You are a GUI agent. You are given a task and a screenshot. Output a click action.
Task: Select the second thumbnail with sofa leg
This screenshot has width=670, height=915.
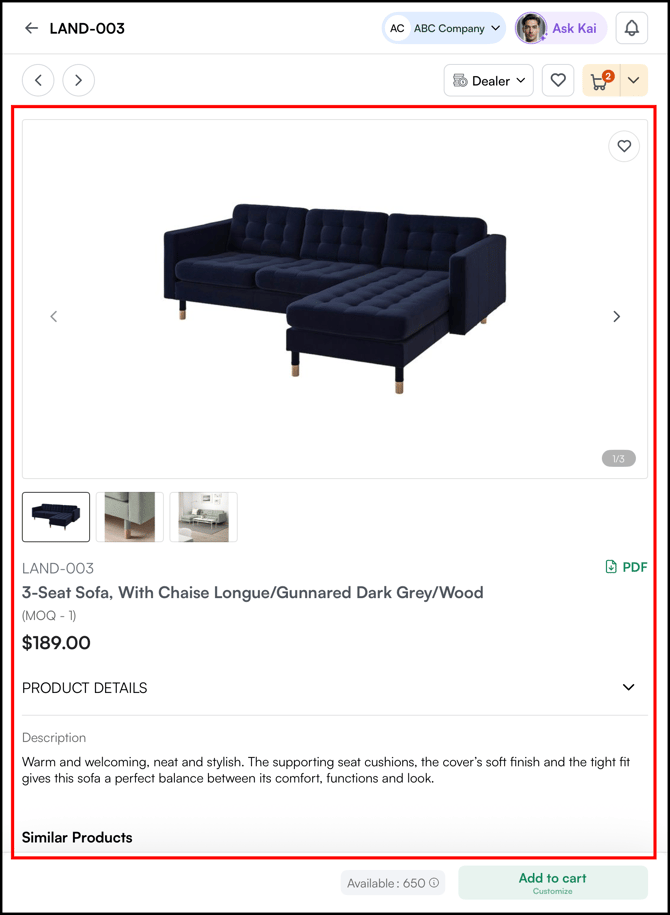click(130, 516)
